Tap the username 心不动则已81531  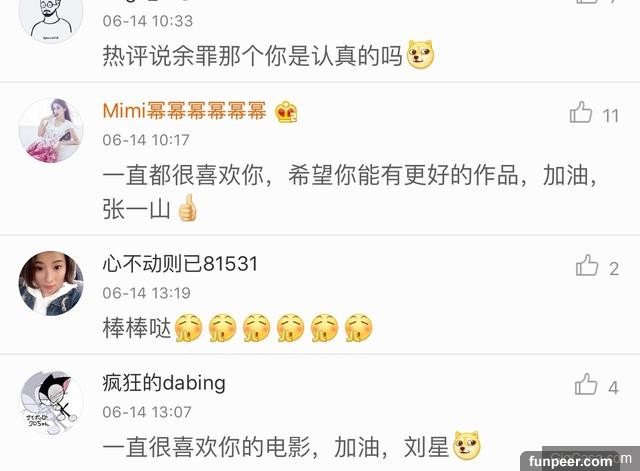(180, 264)
